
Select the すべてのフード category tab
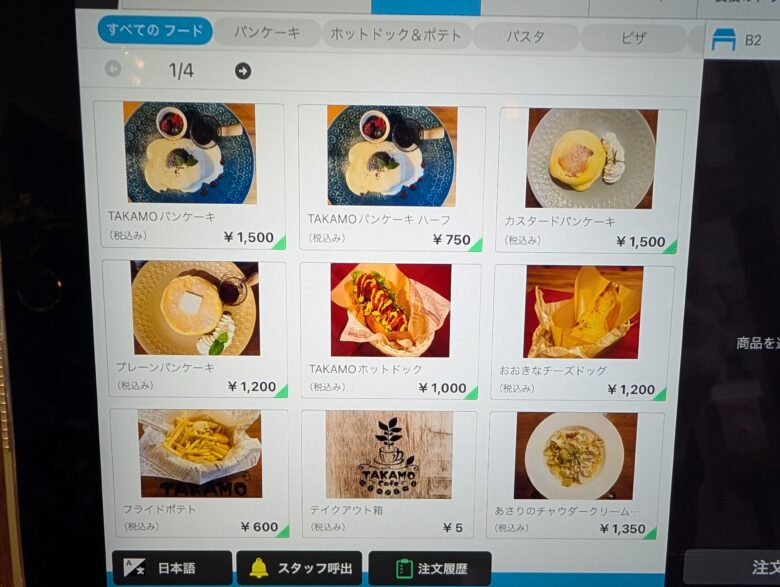155,30
